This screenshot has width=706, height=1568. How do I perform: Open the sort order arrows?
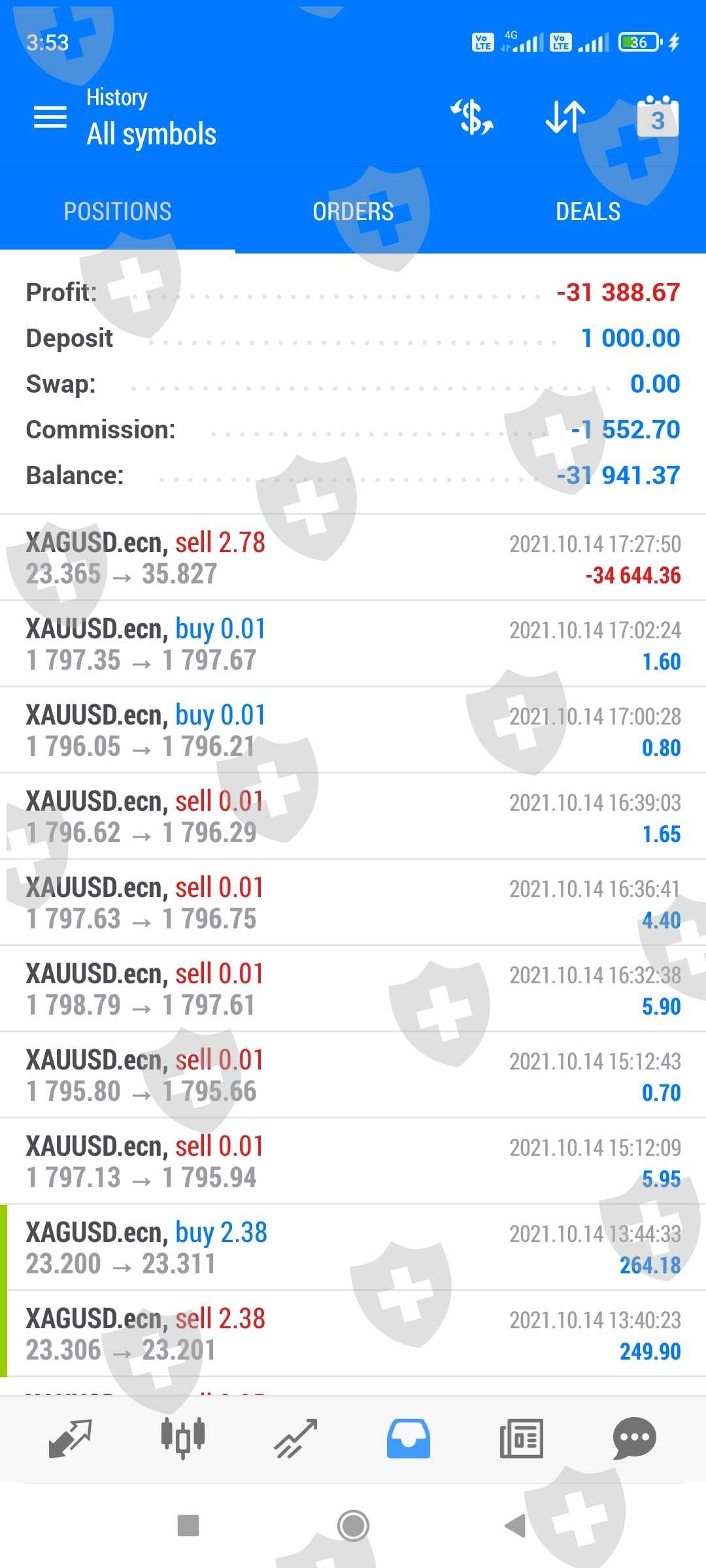pos(565,118)
